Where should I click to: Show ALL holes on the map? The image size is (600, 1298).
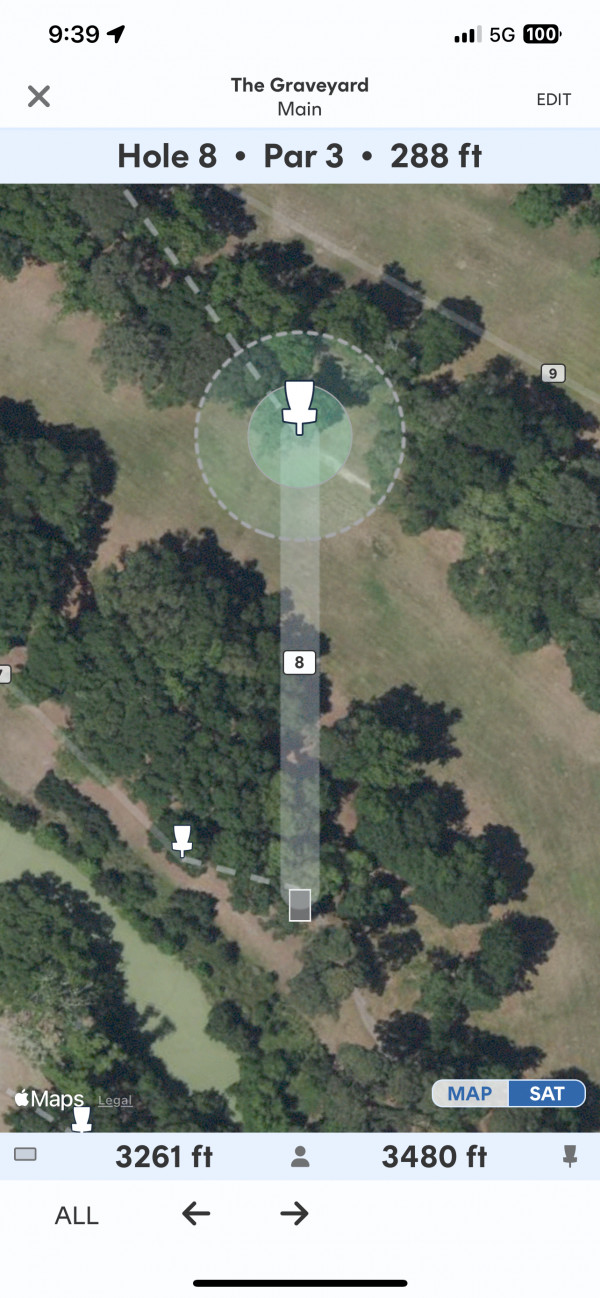pos(77,1215)
